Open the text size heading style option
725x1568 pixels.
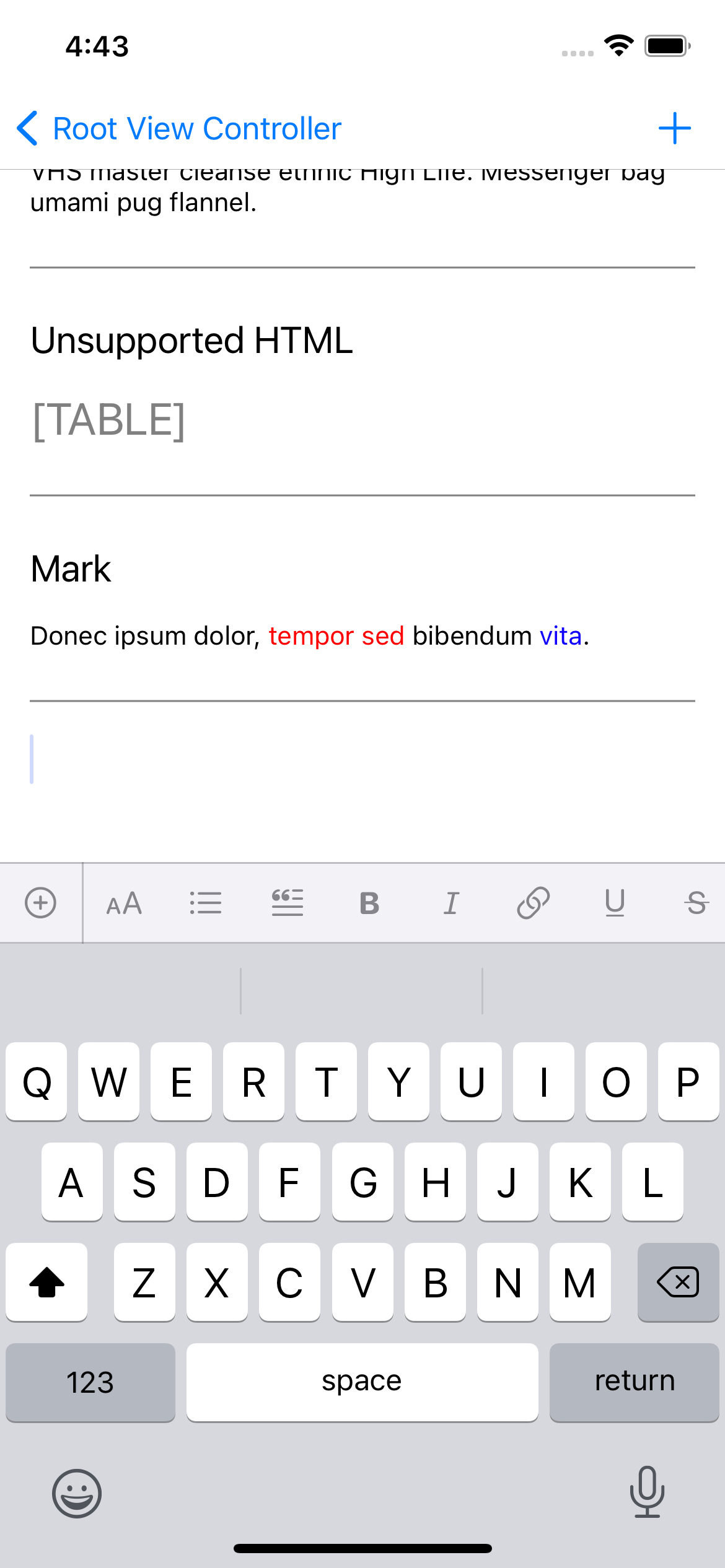point(124,903)
